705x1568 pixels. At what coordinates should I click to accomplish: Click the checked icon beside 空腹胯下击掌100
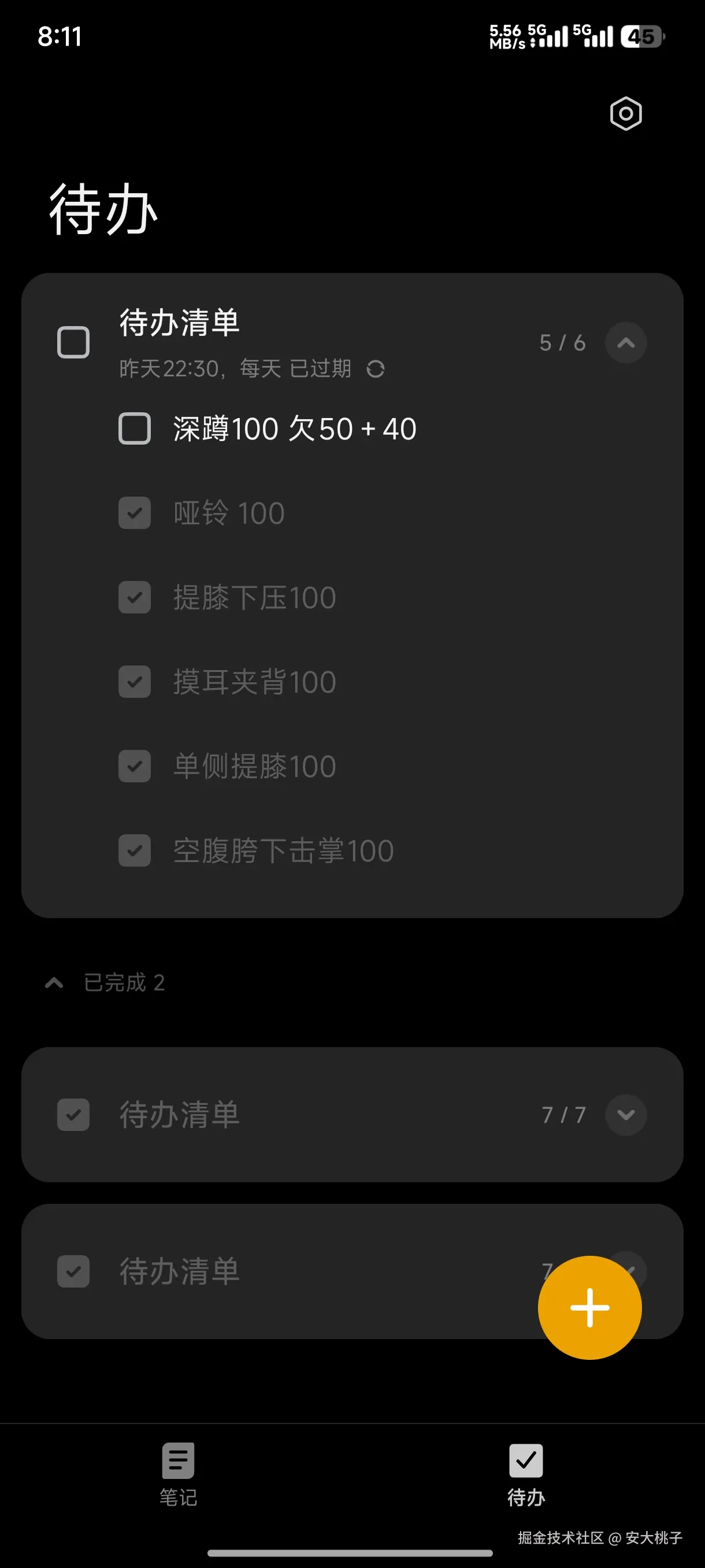coord(135,851)
